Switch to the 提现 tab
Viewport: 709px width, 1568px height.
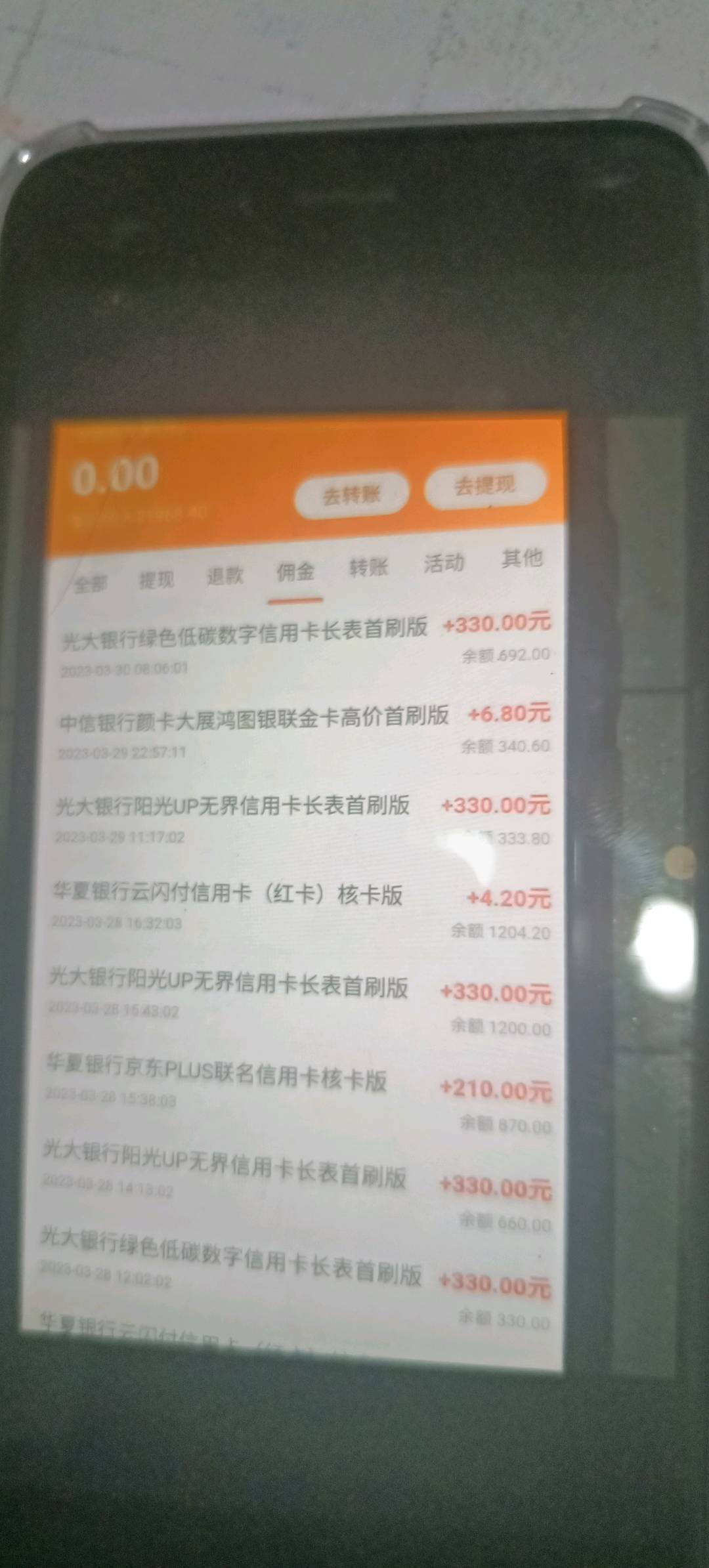pos(156,580)
